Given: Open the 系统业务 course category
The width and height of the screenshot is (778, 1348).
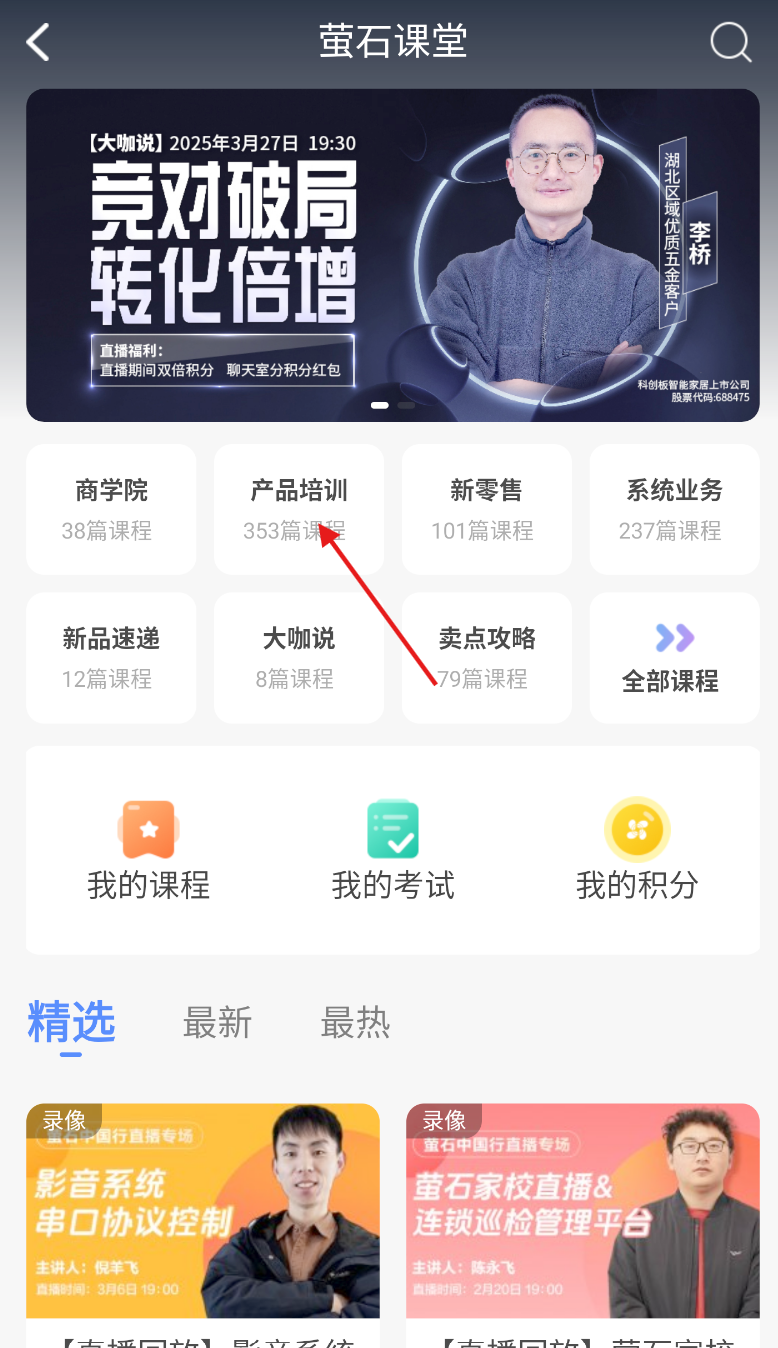Looking at the screenshot, I should [675, 509].
